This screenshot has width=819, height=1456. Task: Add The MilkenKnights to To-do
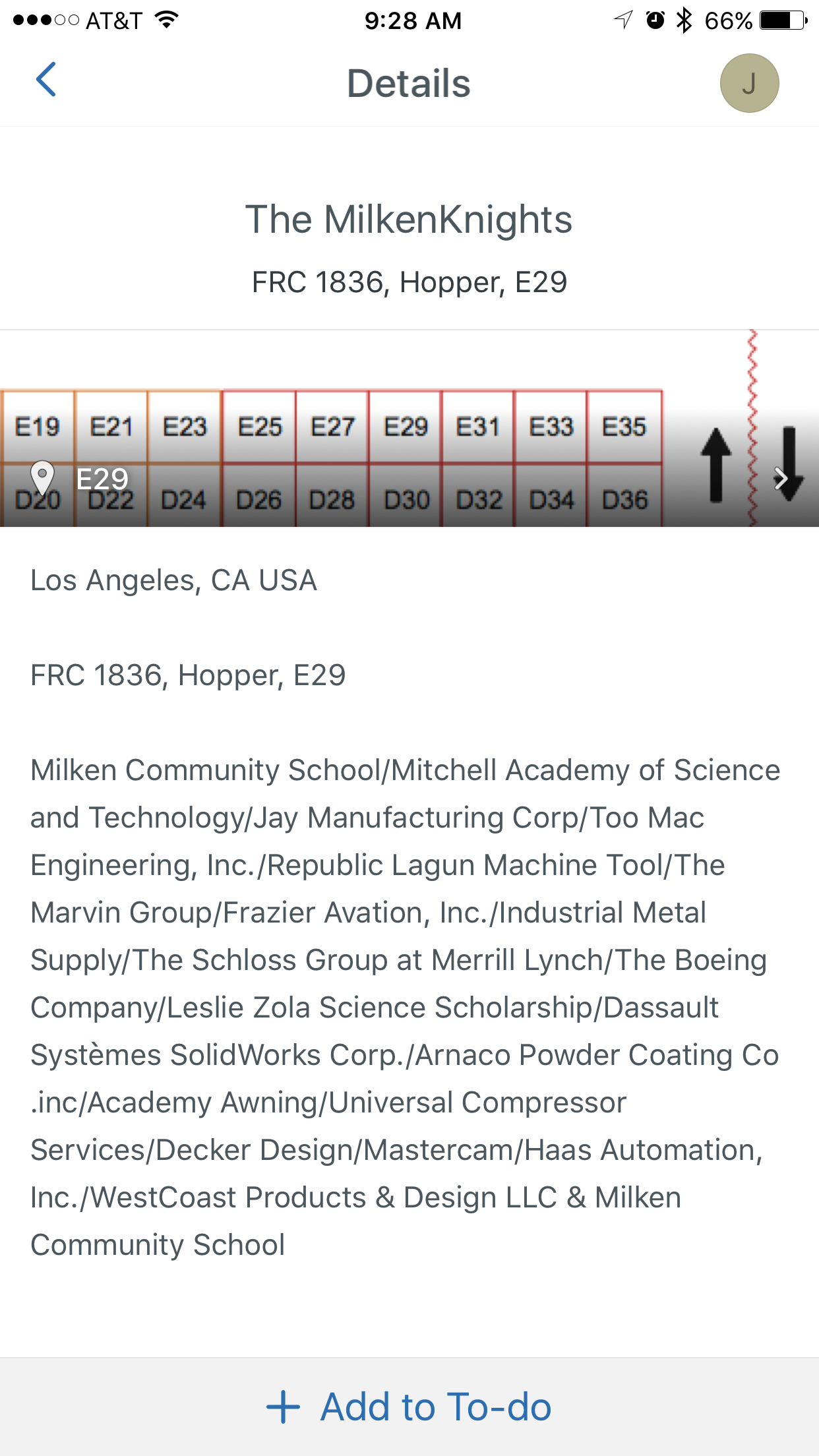409,1407
